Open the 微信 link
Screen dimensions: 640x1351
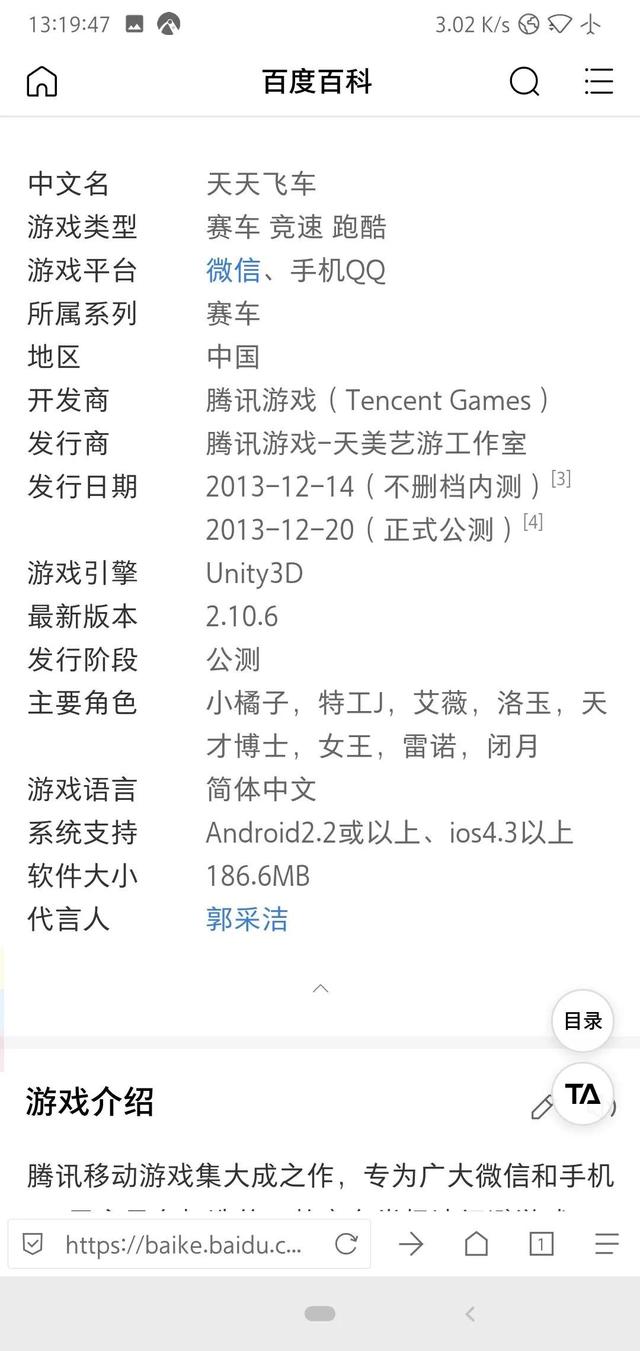click(x=233, y=270)
